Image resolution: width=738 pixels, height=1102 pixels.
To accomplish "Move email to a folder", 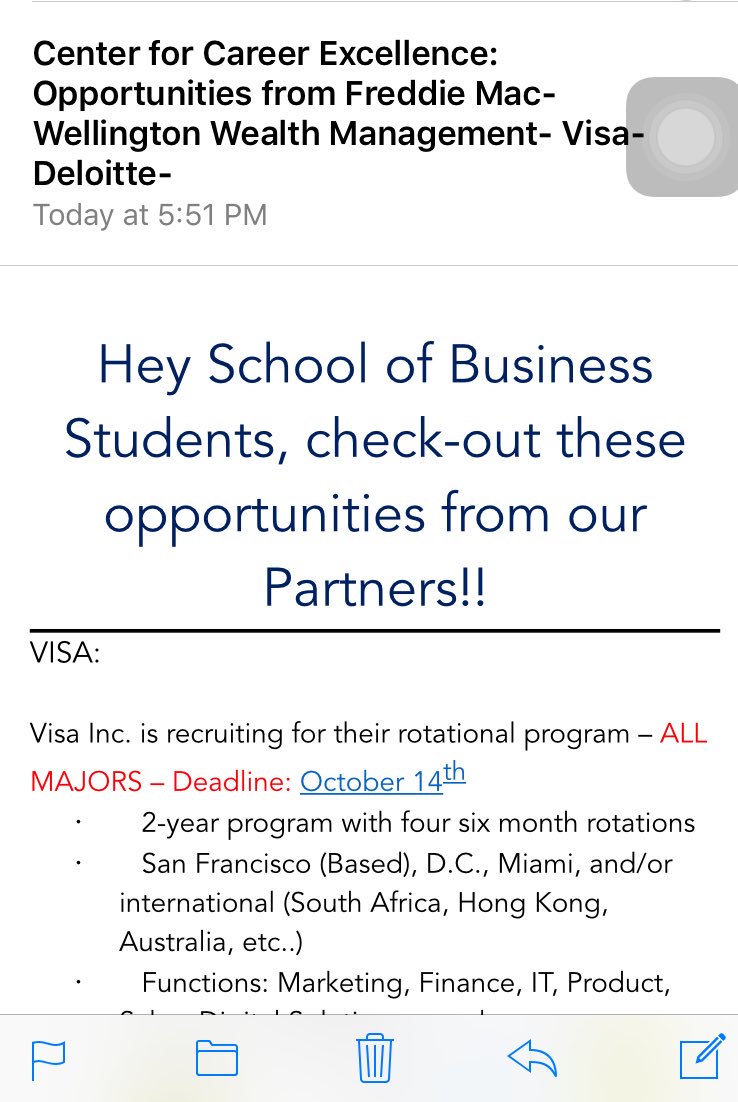I will pos(217,1058).
